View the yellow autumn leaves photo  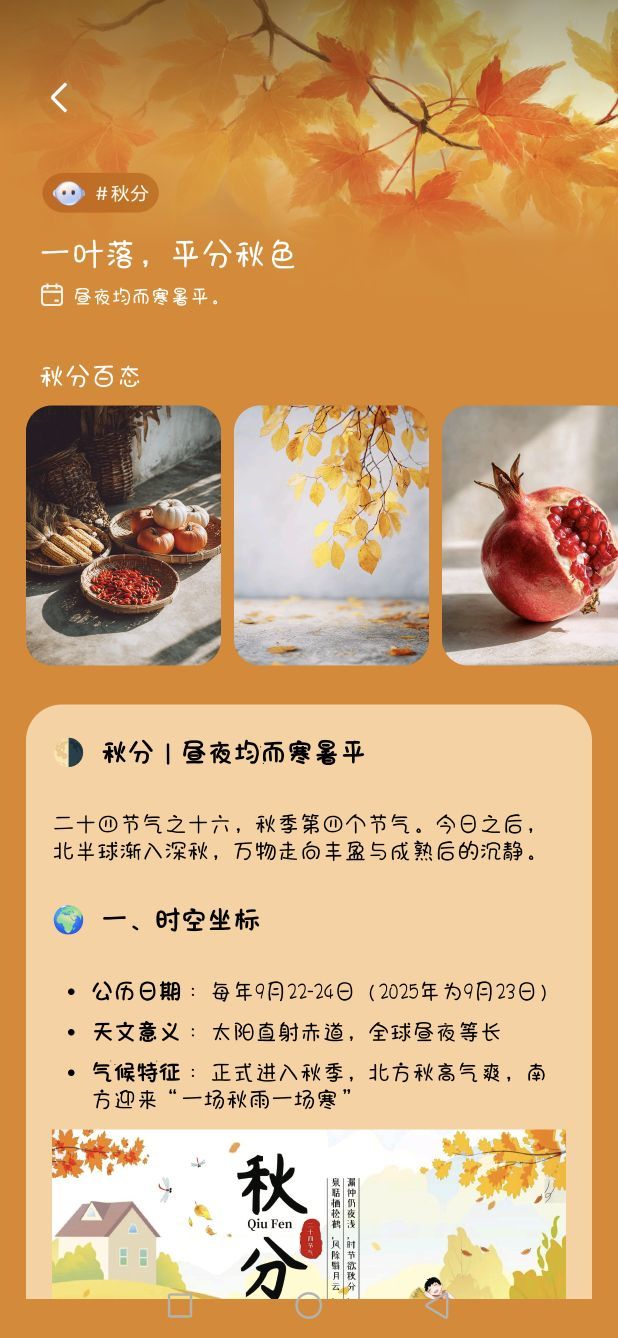[x=331, y=535]
